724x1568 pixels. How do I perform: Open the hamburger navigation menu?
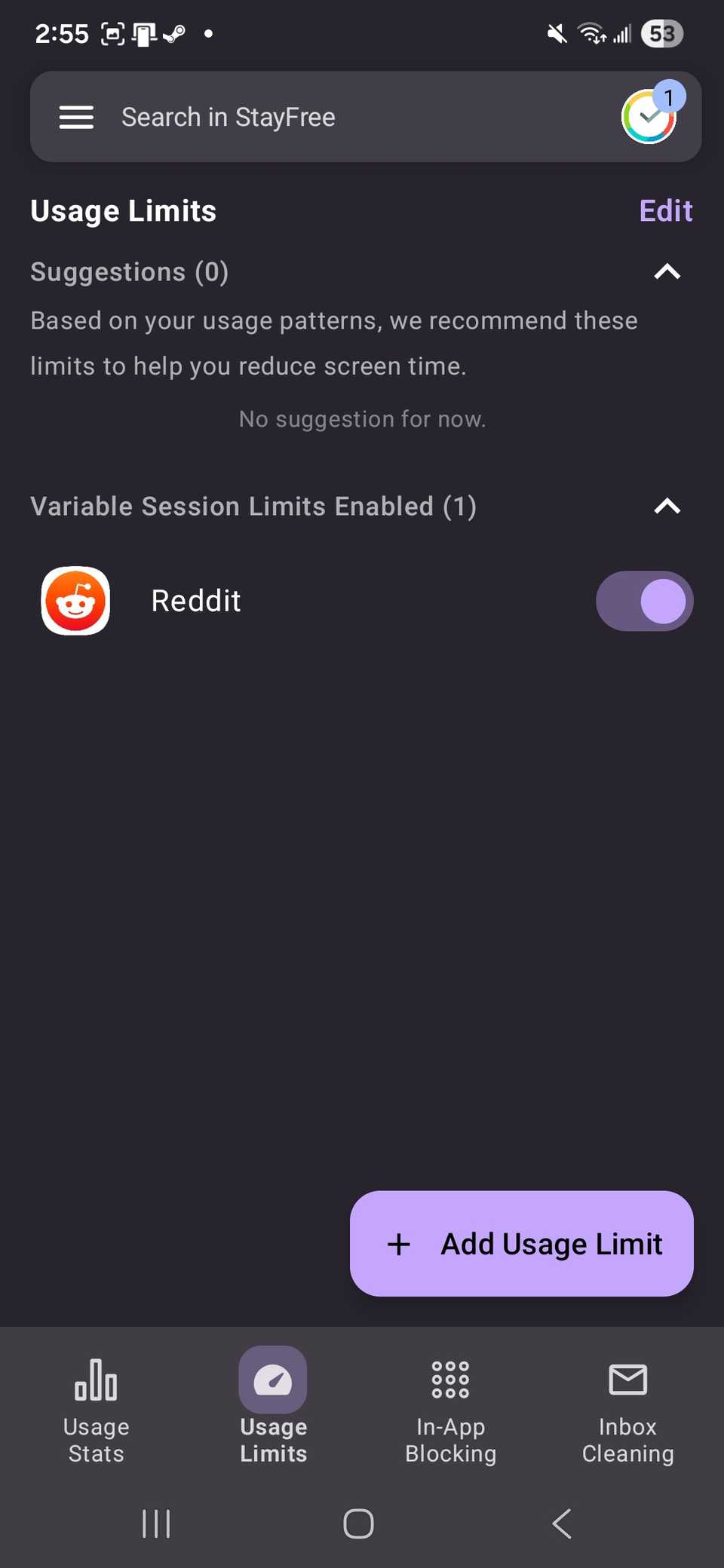click(x=75, y=117)
